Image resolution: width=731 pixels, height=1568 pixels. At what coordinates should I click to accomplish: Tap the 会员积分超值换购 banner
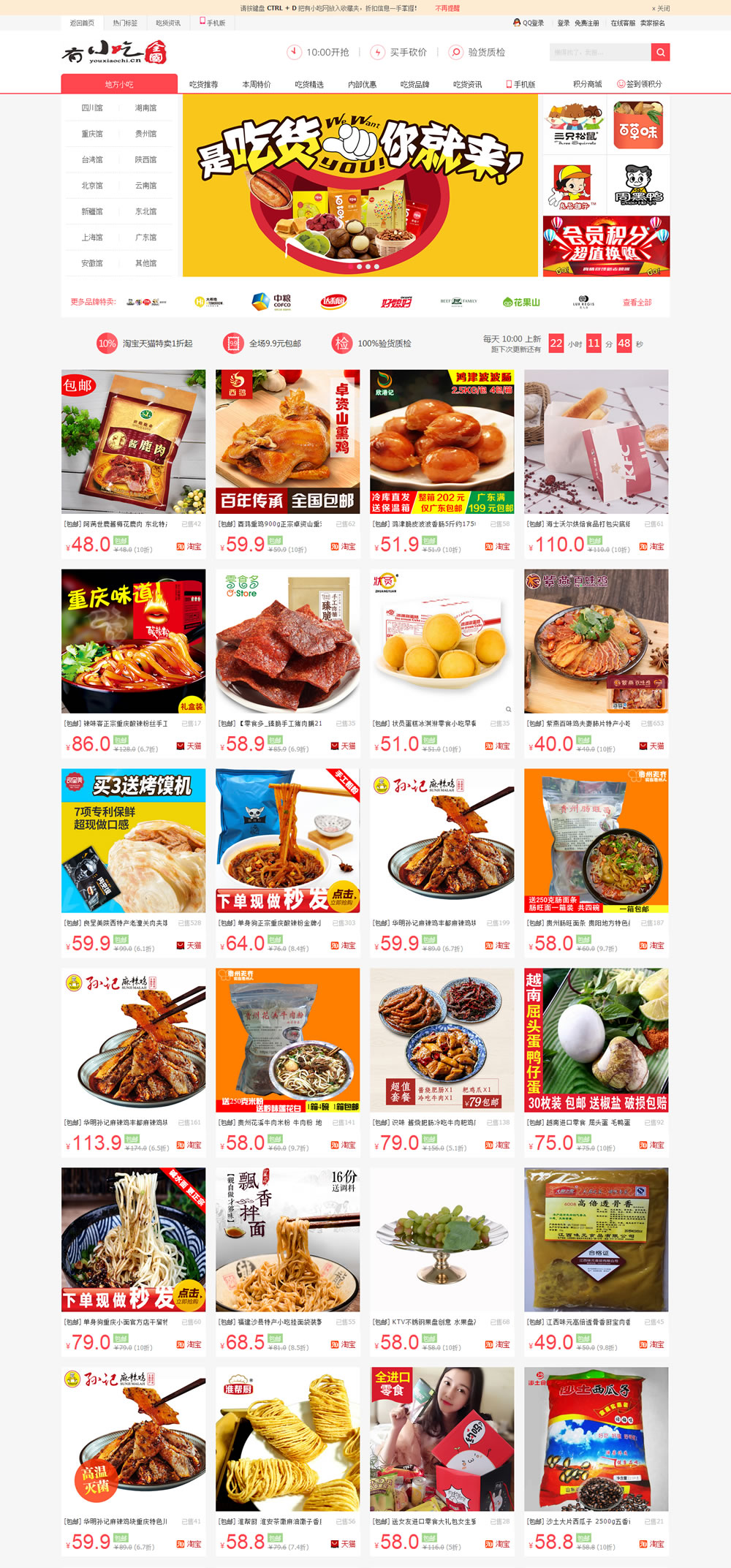606,246
